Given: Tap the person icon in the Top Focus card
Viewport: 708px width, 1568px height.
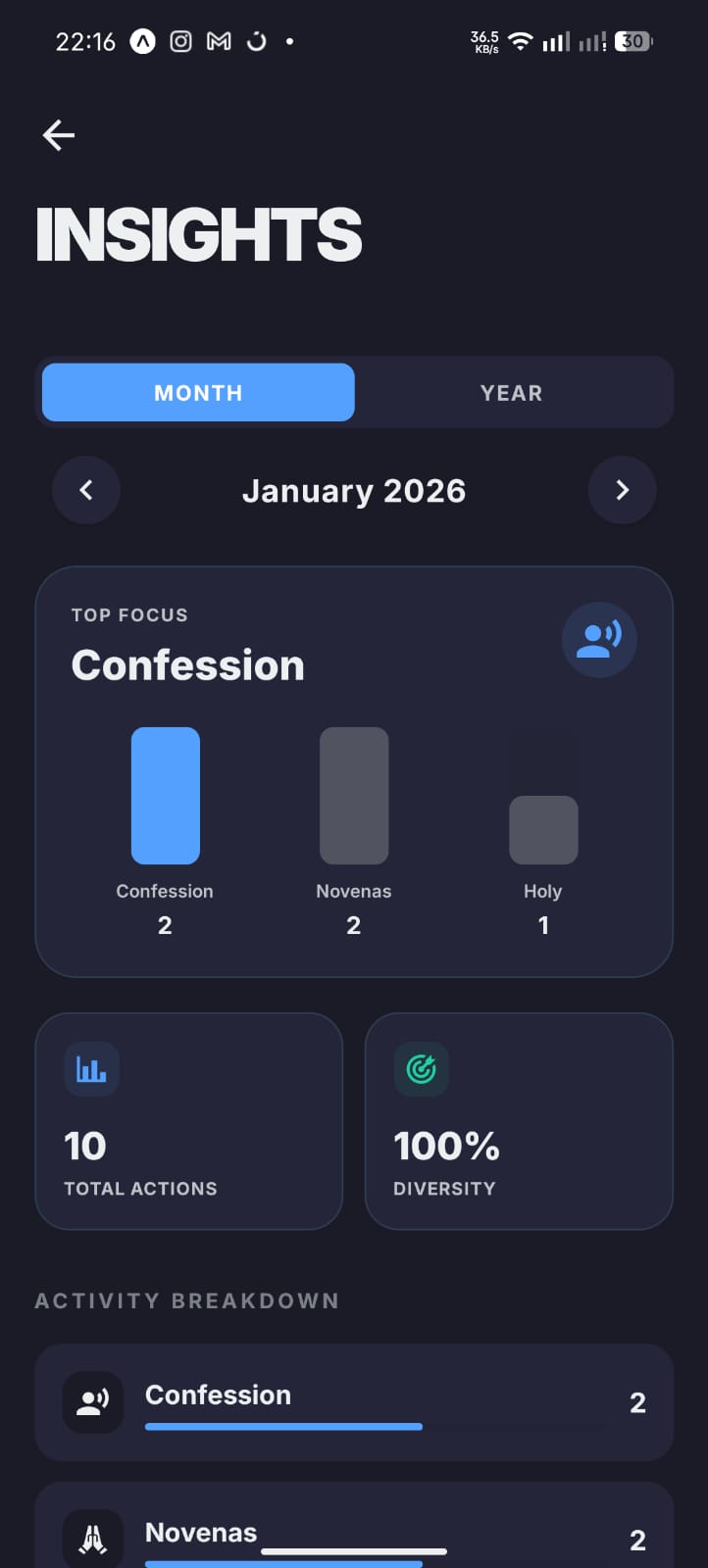Looking at the screenshot, I should [x=599, y=639].
